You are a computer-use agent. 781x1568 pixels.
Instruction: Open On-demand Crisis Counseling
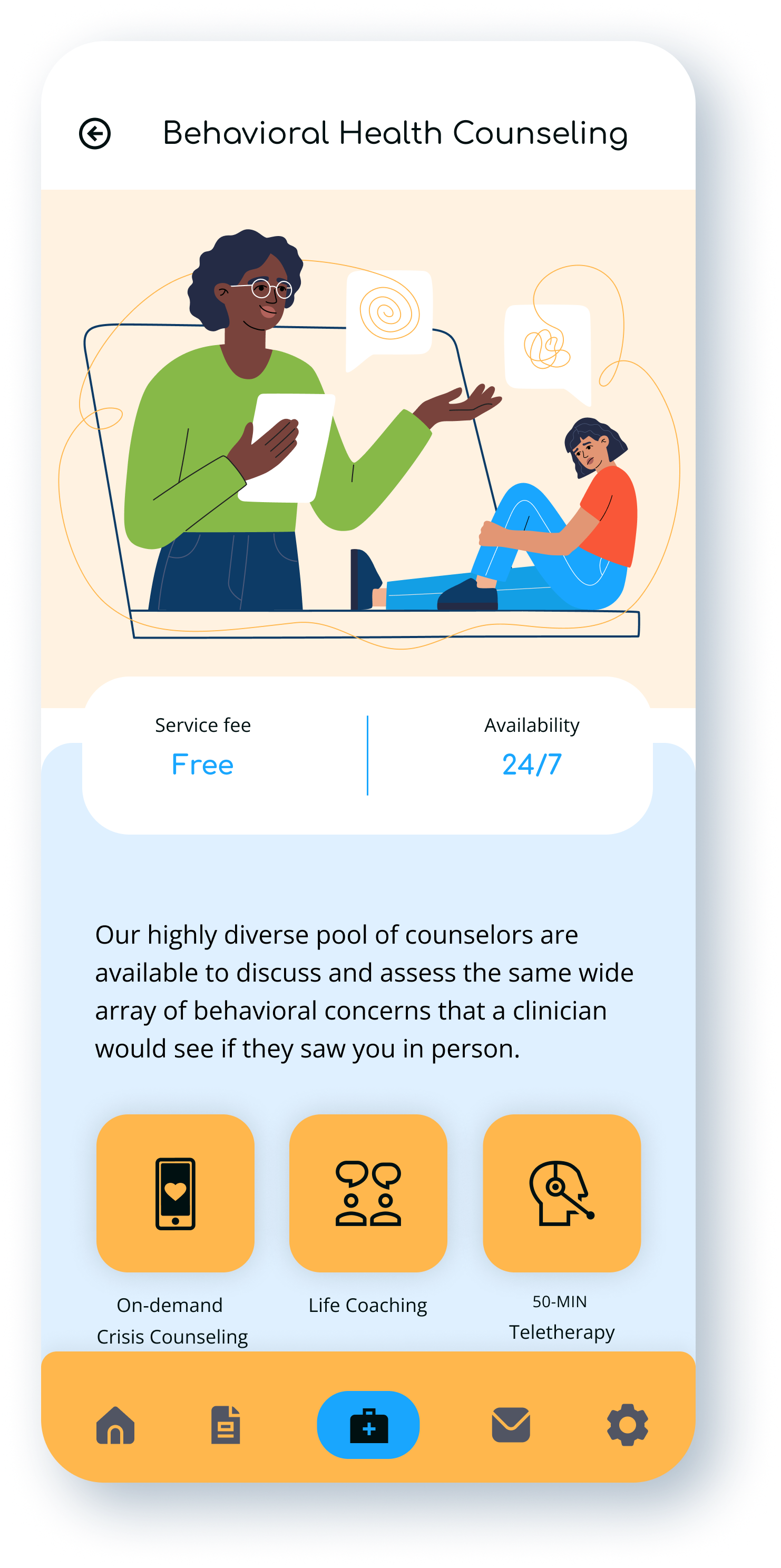175,1193
